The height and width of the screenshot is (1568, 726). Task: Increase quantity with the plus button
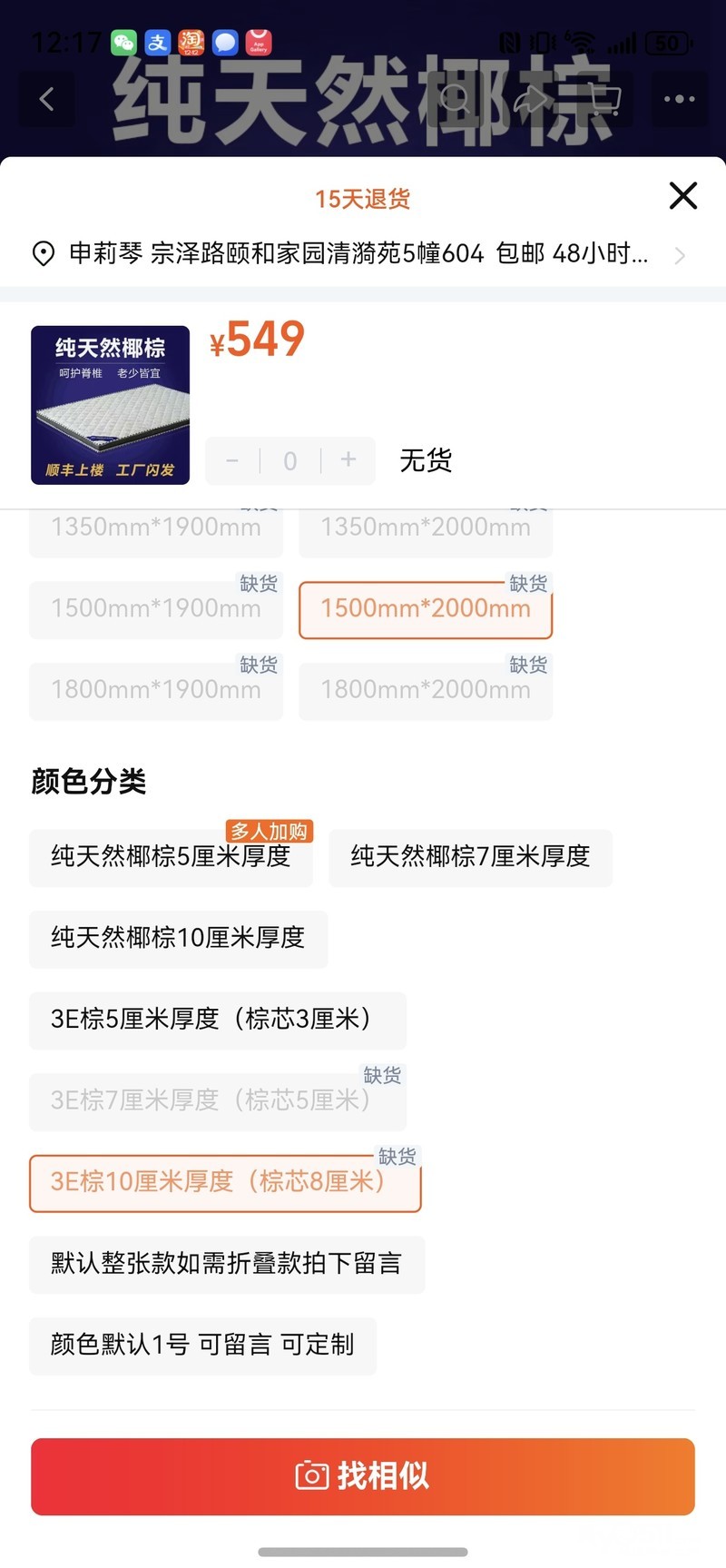[348, 460]
